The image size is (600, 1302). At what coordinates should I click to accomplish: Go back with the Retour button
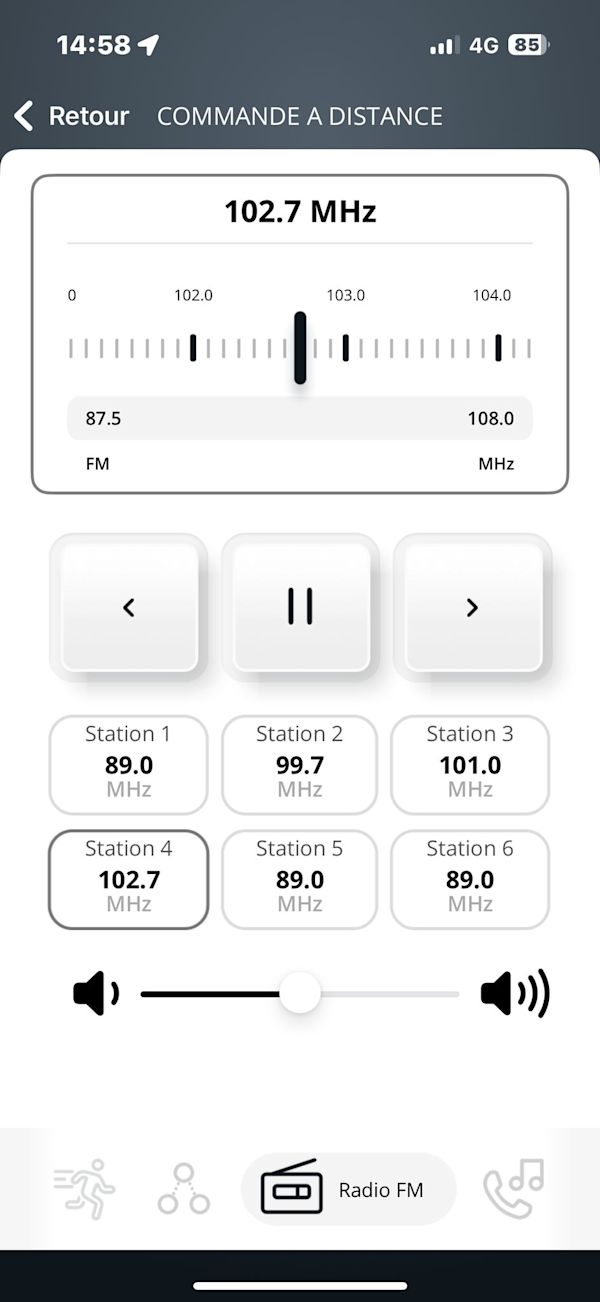72,116
